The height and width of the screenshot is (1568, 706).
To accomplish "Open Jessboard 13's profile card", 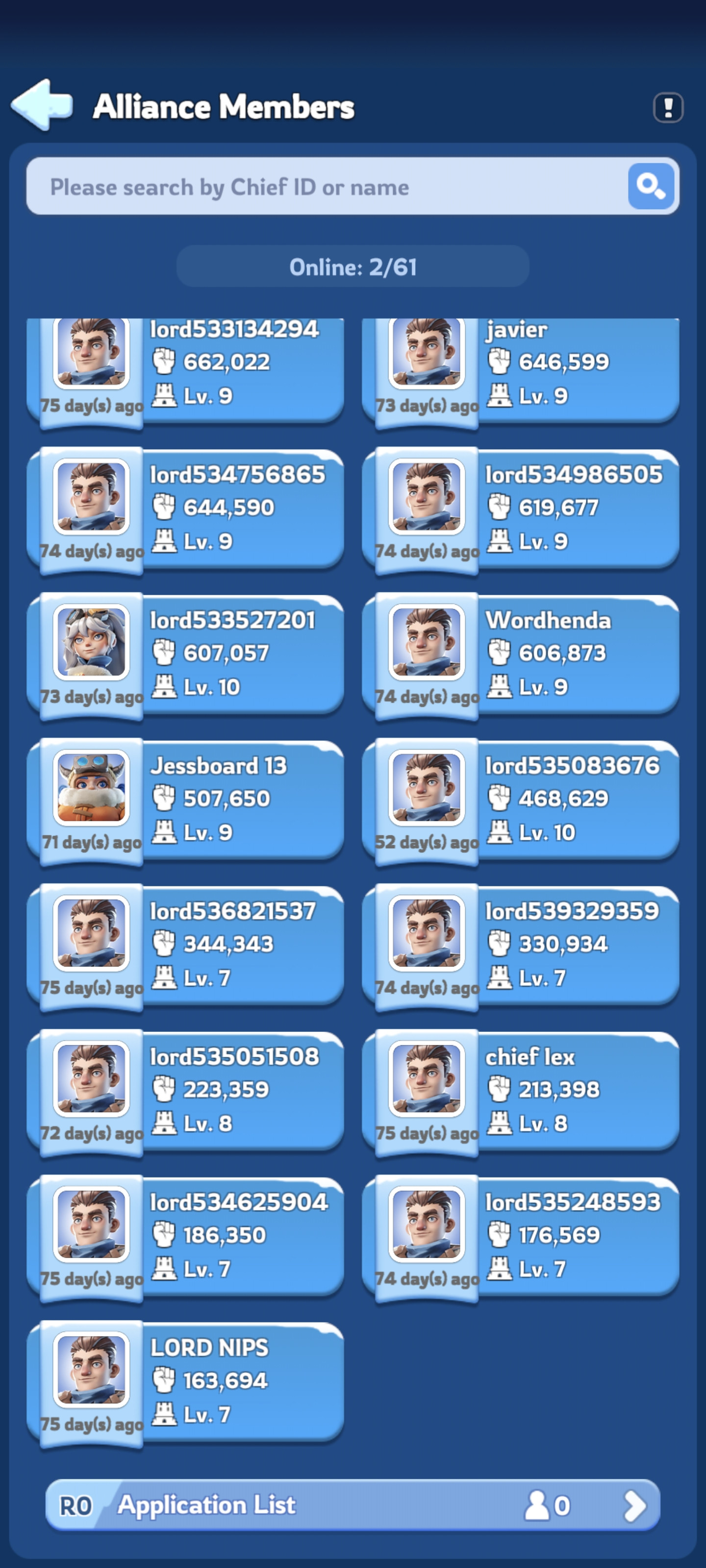I will (185, 802).
